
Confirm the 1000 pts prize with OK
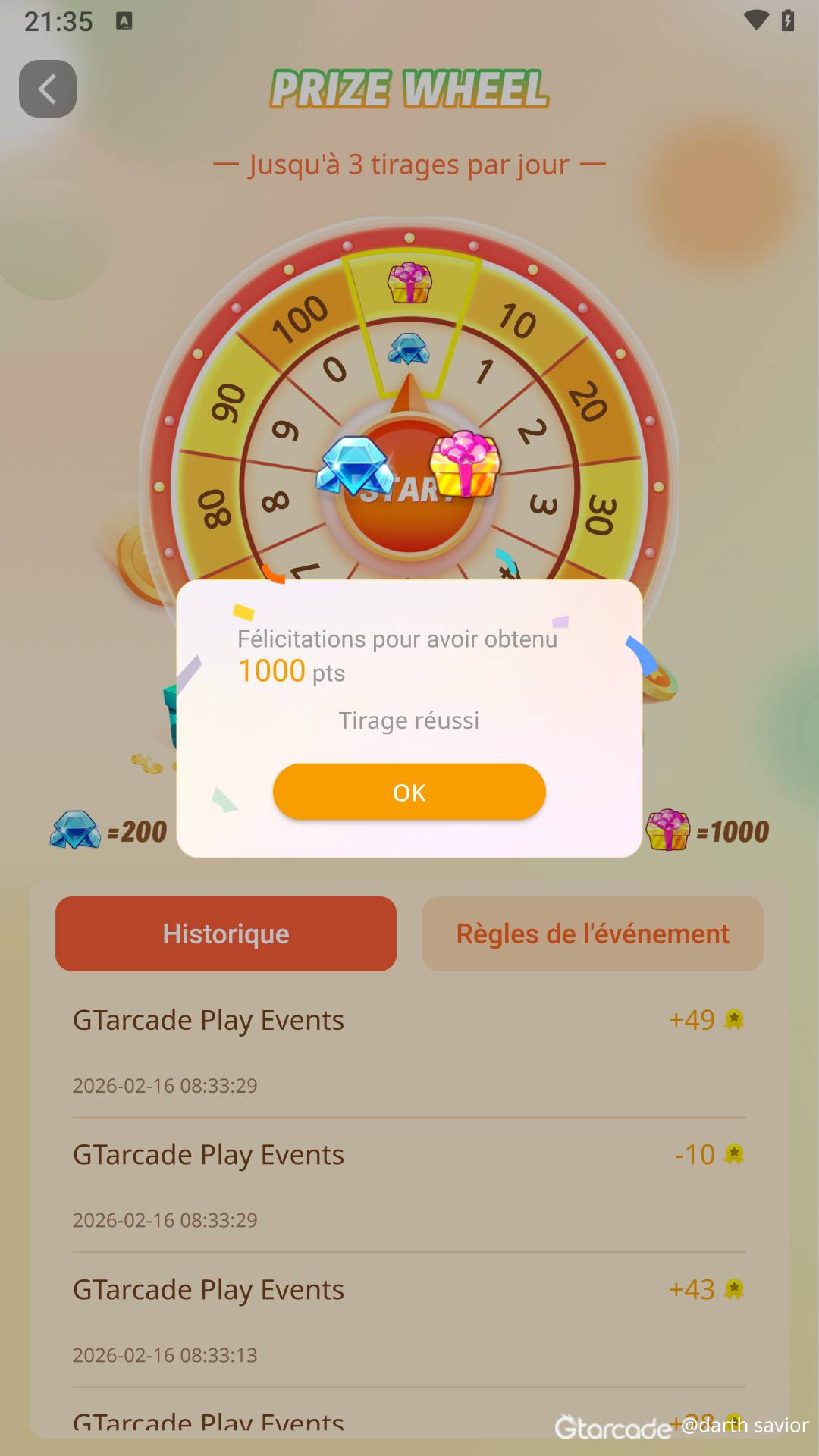tap(409, 792)
